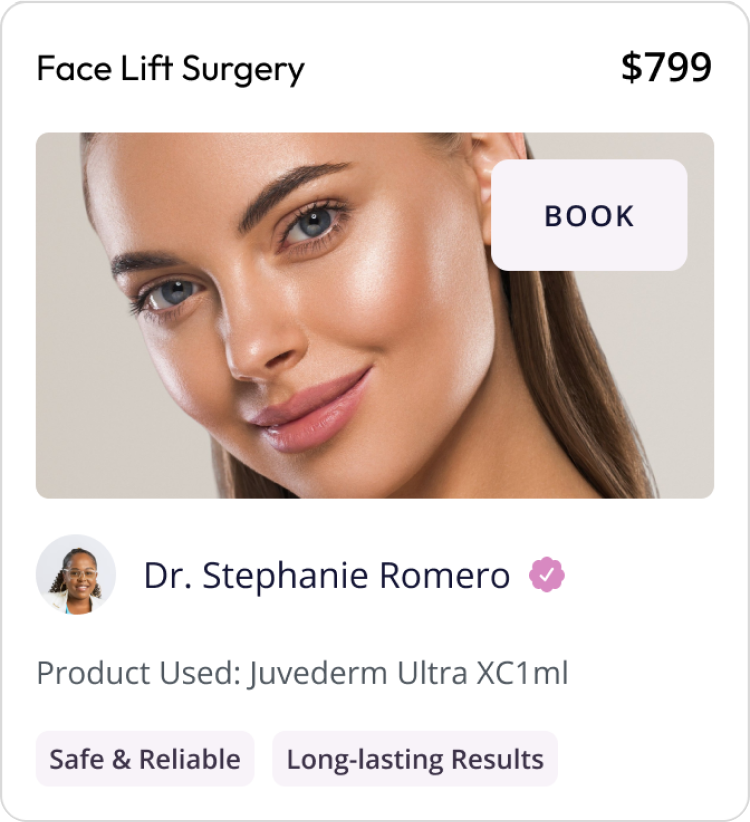Click the $799 price label

667,66
